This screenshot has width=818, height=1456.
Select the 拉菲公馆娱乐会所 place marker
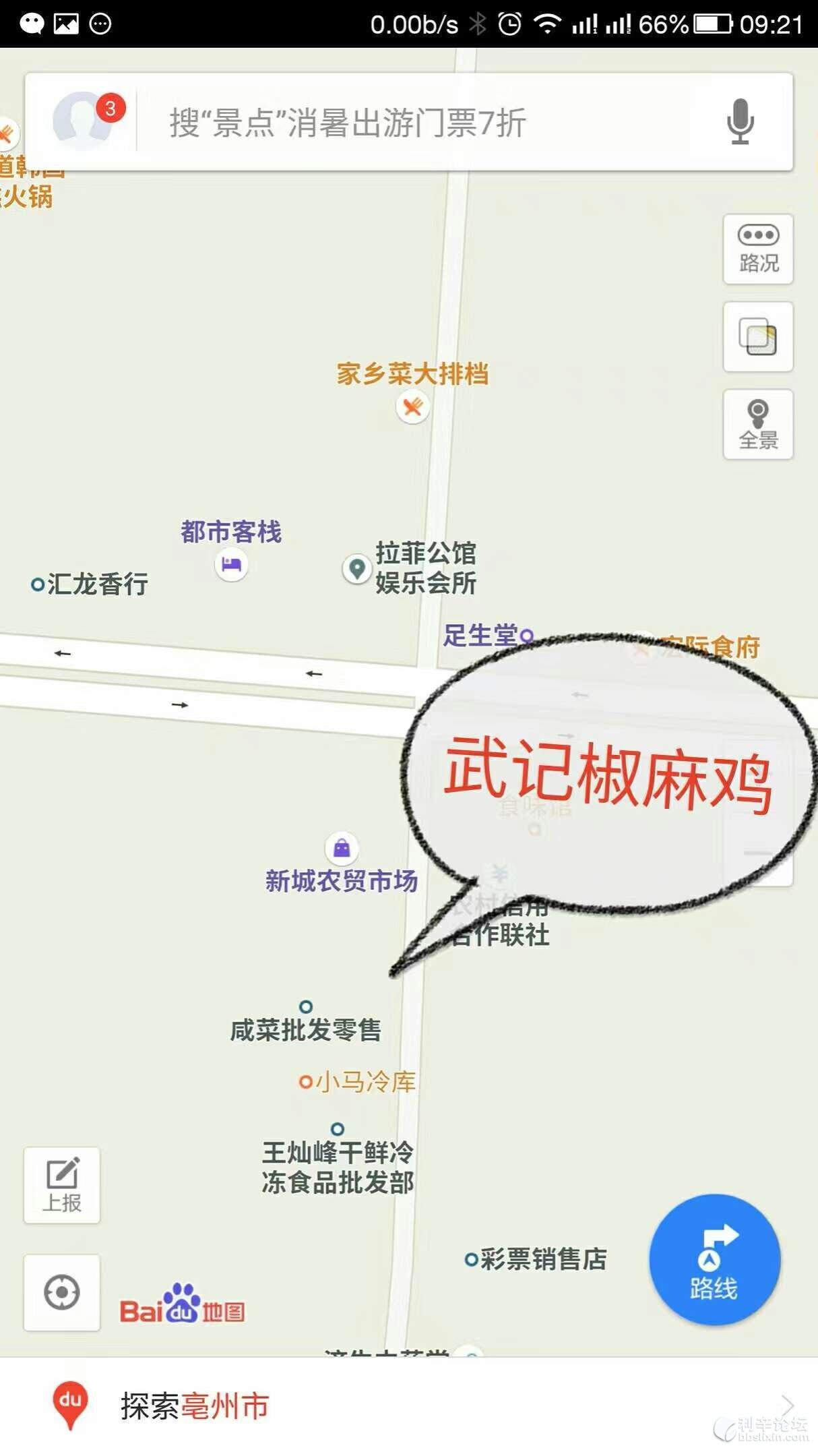357,569
